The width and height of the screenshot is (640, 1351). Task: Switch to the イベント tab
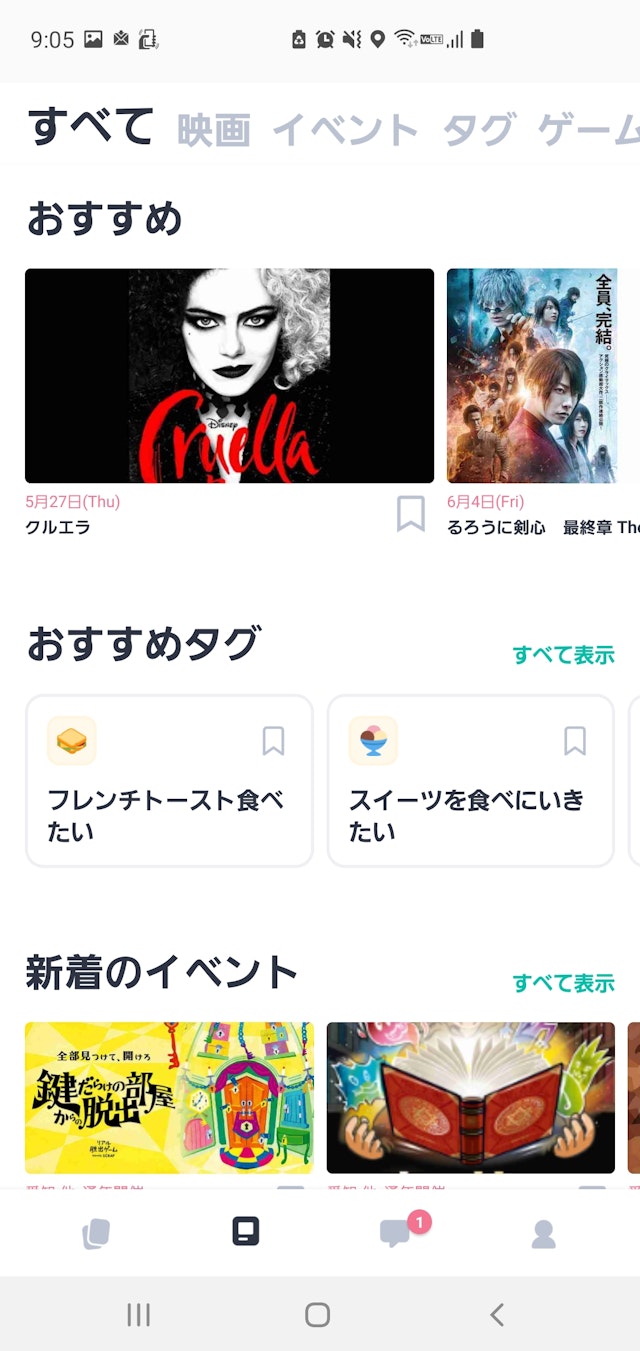[x=345, y=130]
